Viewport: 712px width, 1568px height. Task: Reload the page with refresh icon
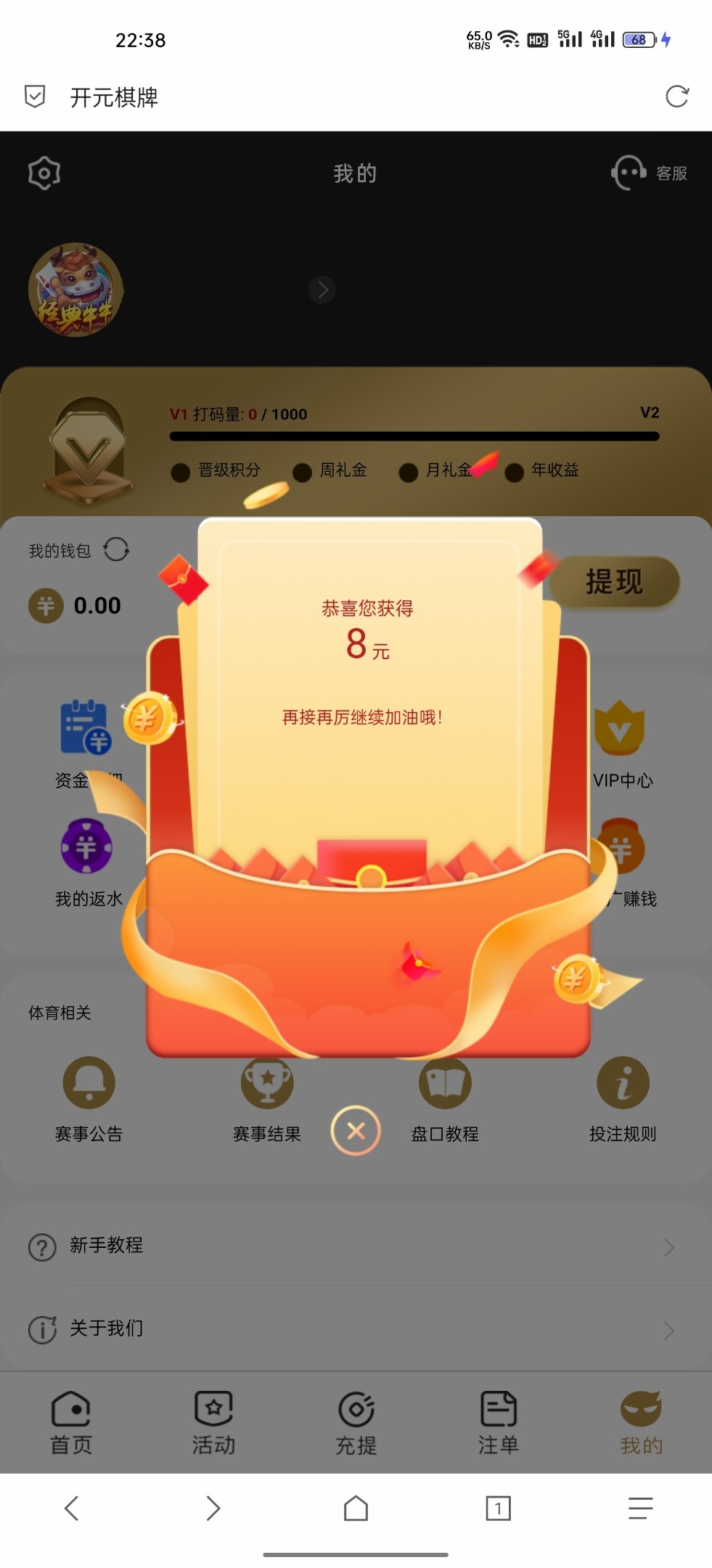[x=676, y=97]
